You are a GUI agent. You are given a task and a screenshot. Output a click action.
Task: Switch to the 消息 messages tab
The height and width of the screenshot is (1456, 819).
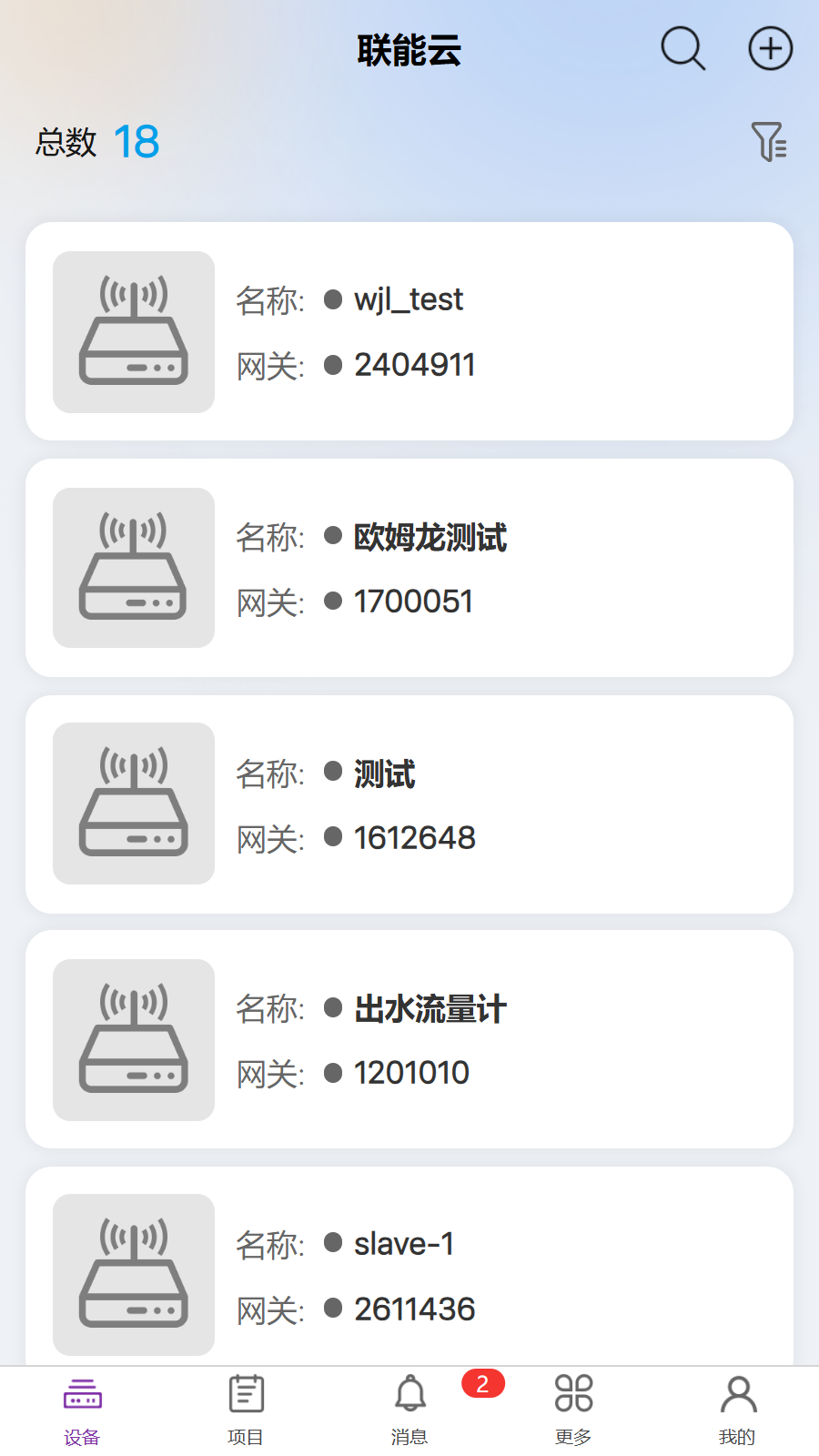(409, 1406)
